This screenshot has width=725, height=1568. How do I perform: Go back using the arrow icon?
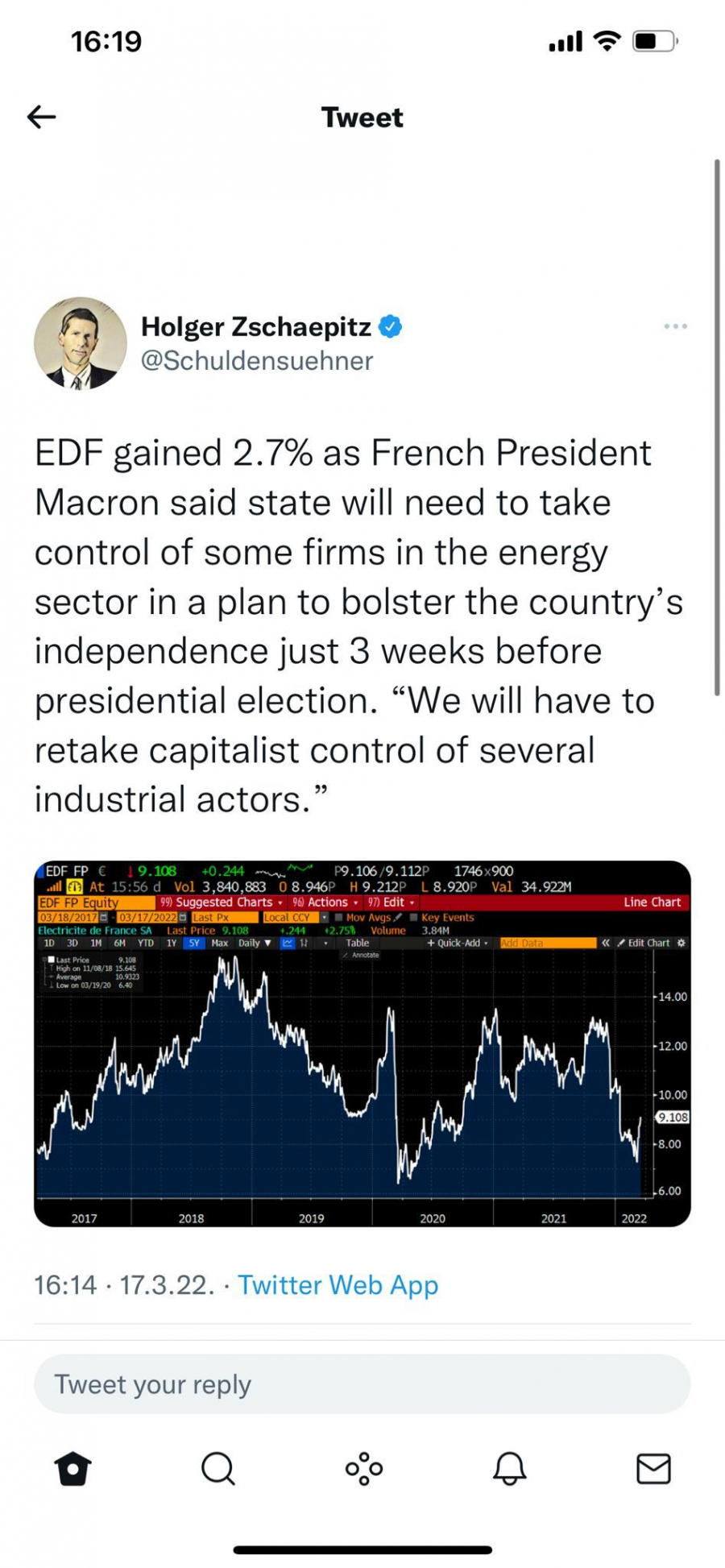pyautogui.click(x=41, y=117)
